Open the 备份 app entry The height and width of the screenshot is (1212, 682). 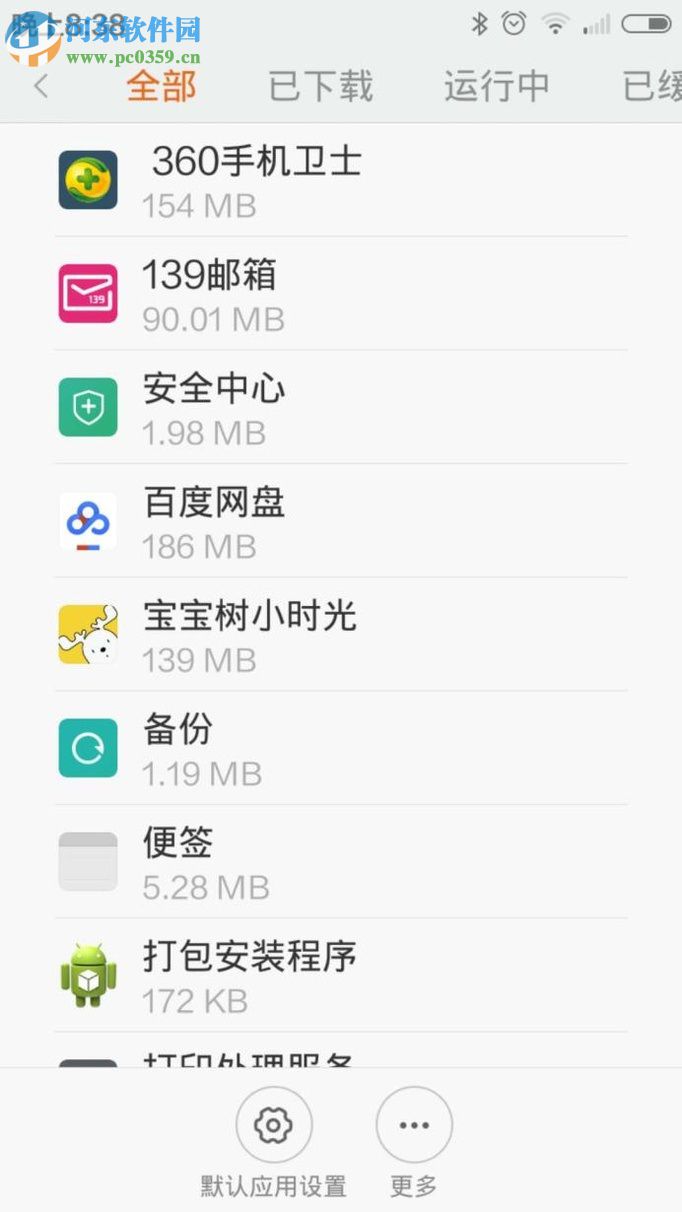[x=340, y=748]
